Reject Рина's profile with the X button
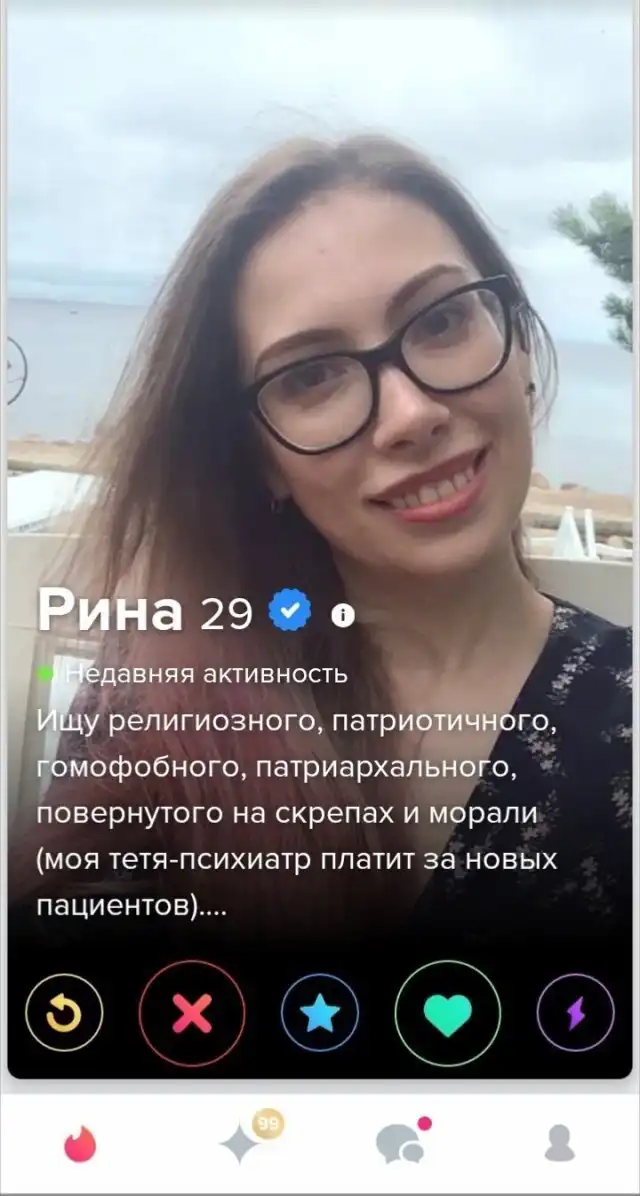This screenshot has height=1196, width=640. point(192,1013)
